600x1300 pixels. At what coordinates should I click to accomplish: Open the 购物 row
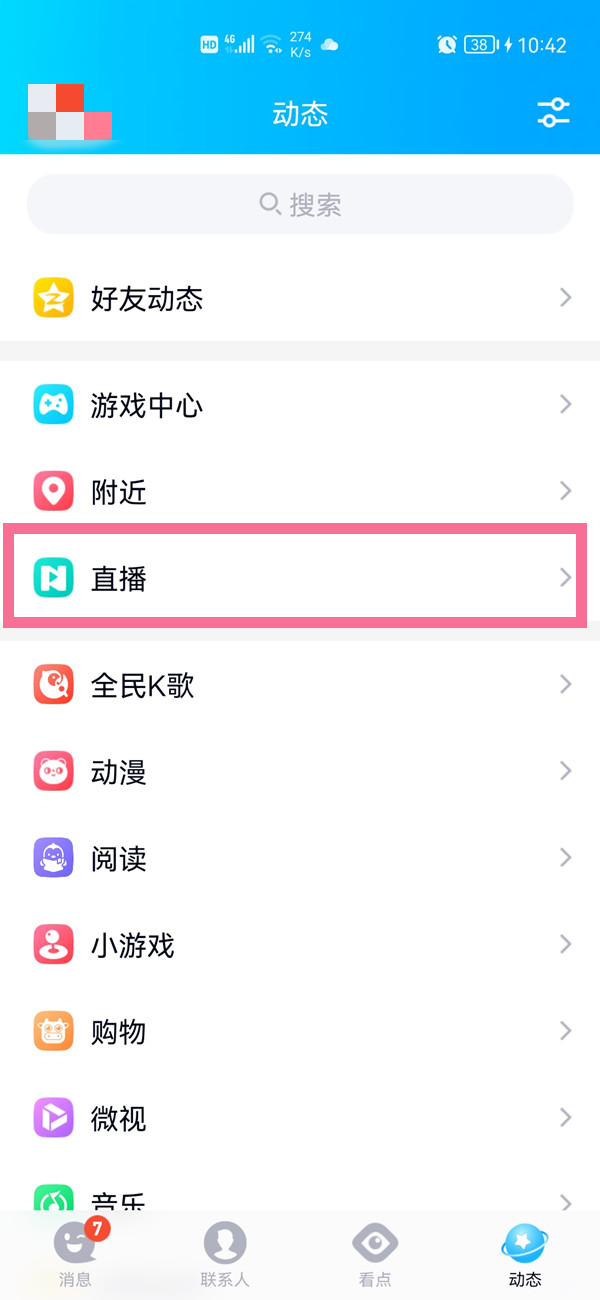pyautogui.click(x=300, y=1031)
